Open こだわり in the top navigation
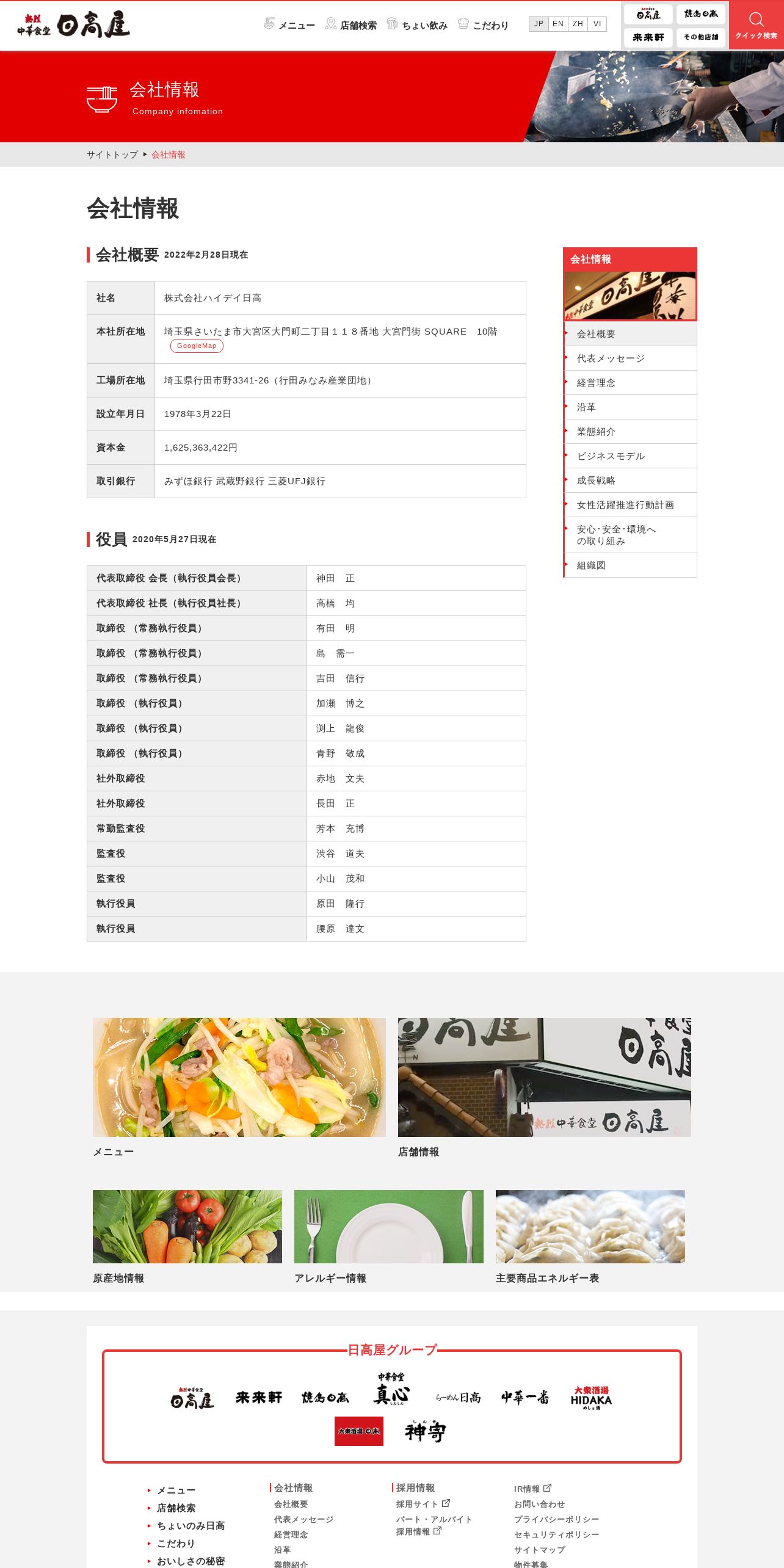784x1568 pixels. coord(483,24)
